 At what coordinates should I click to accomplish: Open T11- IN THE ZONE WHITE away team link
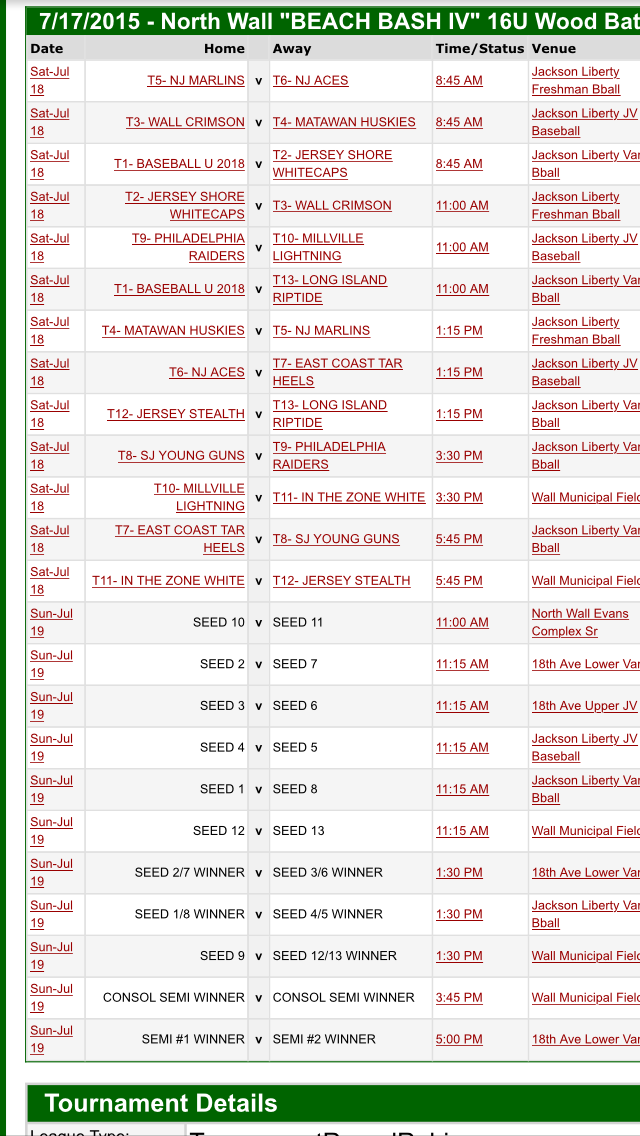[x=349, y=497]
